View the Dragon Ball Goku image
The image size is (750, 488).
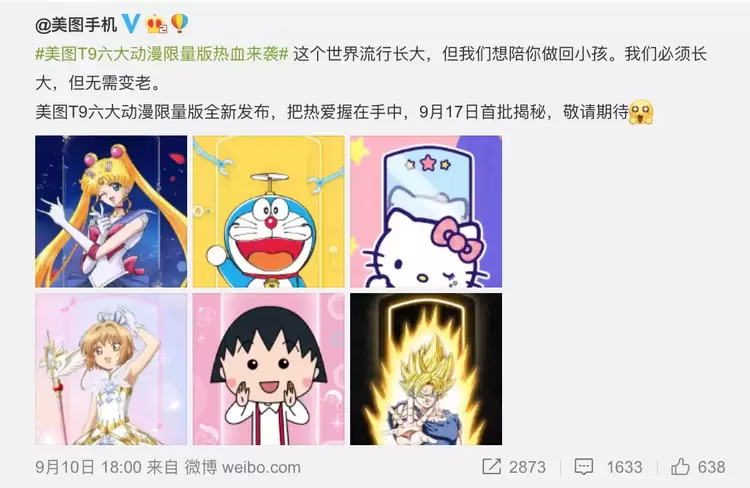coord(425,369)
